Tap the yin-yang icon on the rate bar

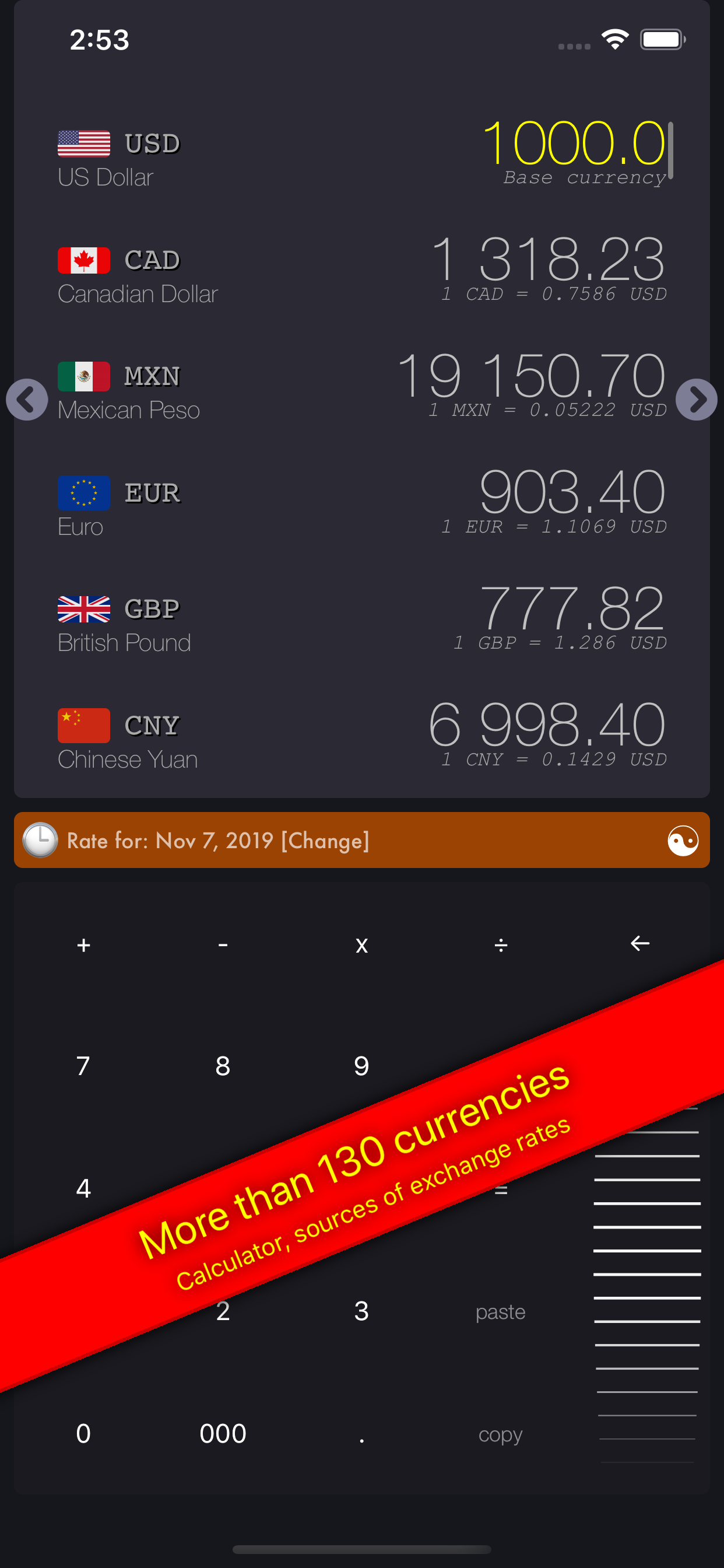coord(683,840)
